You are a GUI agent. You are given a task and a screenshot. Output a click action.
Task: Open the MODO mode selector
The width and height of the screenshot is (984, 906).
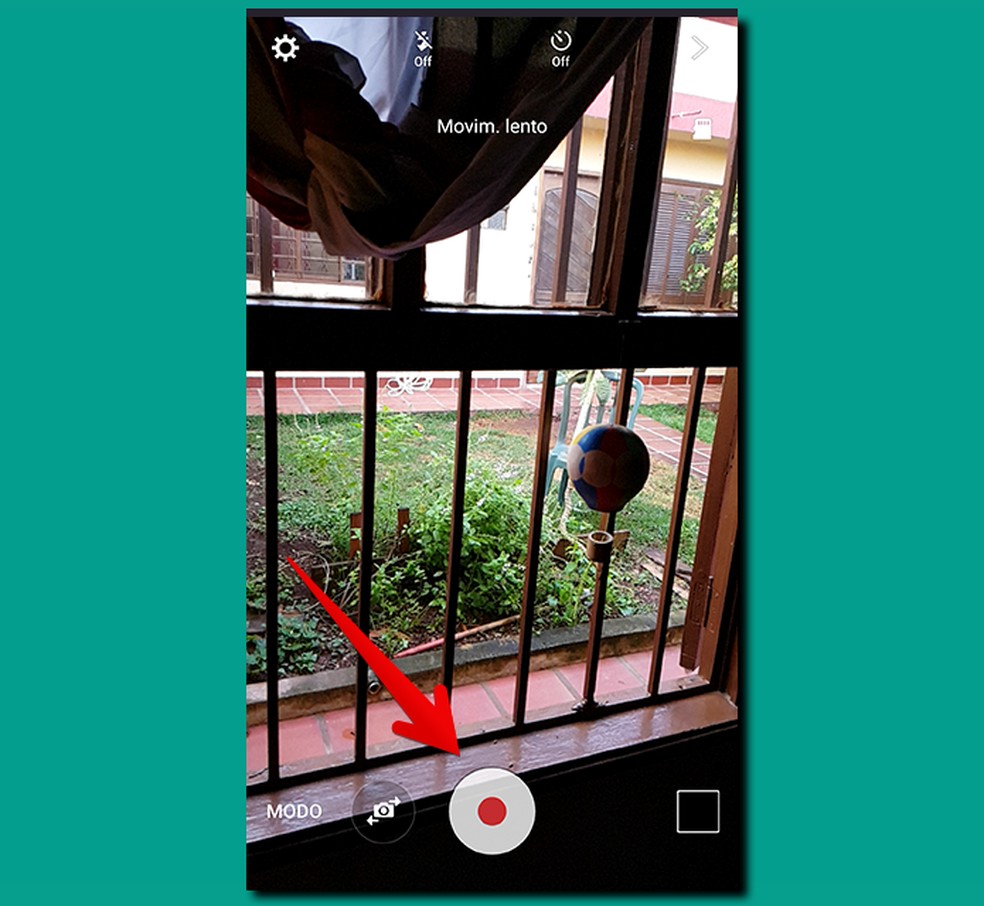pyautogui.click(x=294, y=811)
